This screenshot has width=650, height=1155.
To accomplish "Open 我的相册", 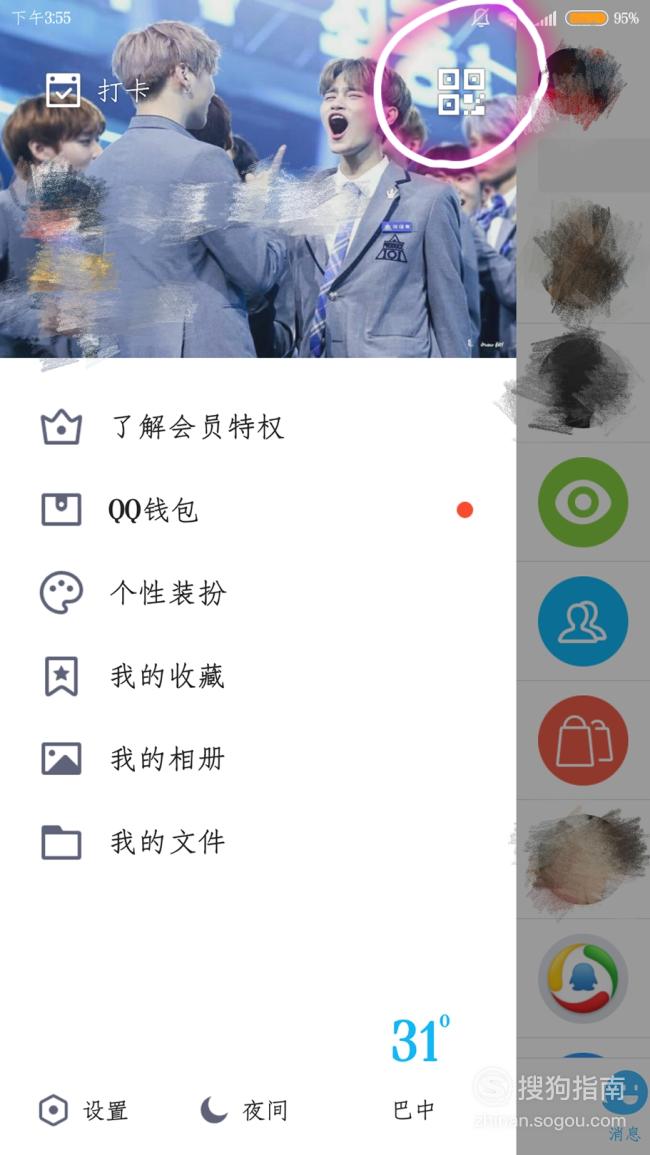I will click(x=258, y=759).
